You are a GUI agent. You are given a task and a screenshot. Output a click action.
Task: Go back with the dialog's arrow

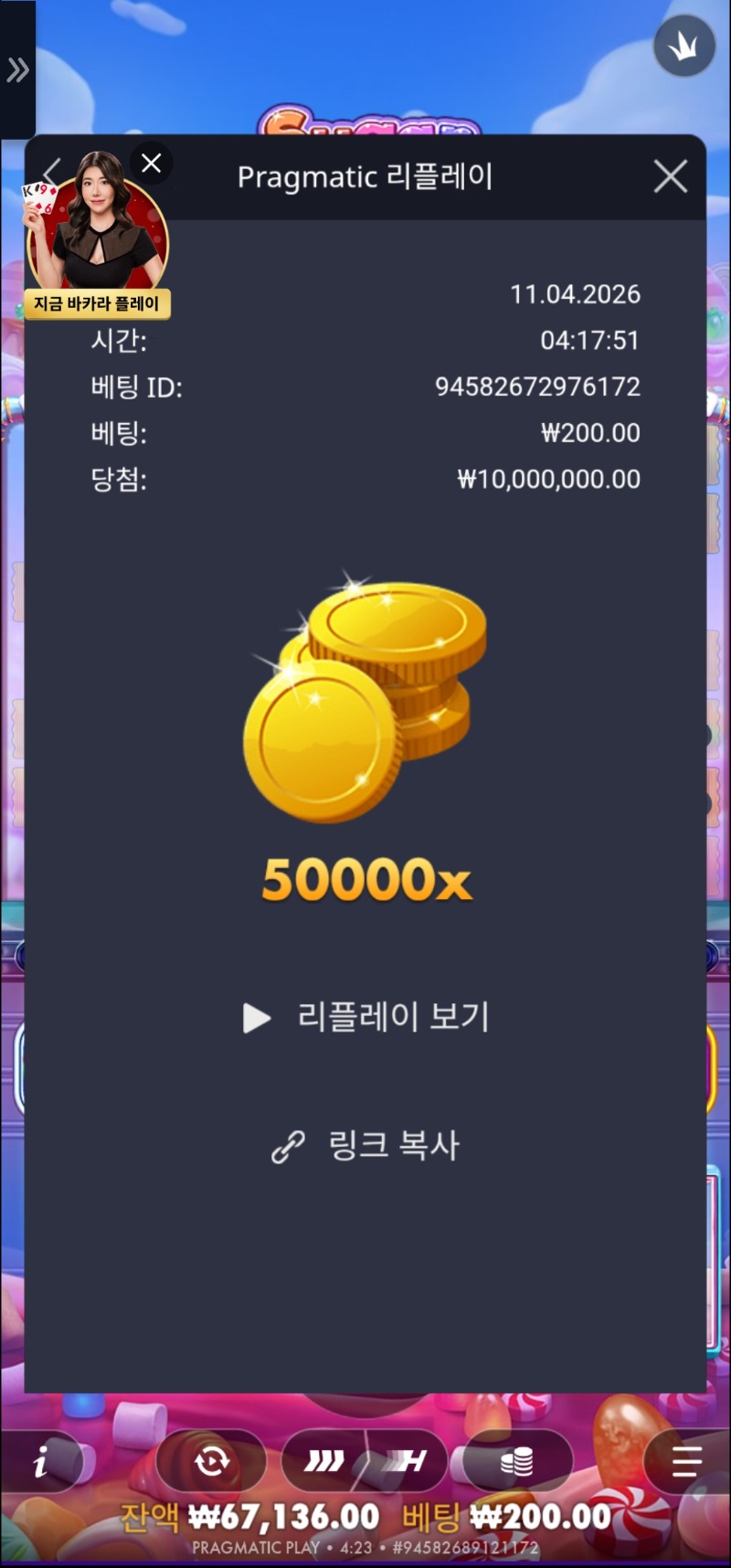[x=51, y=173]
